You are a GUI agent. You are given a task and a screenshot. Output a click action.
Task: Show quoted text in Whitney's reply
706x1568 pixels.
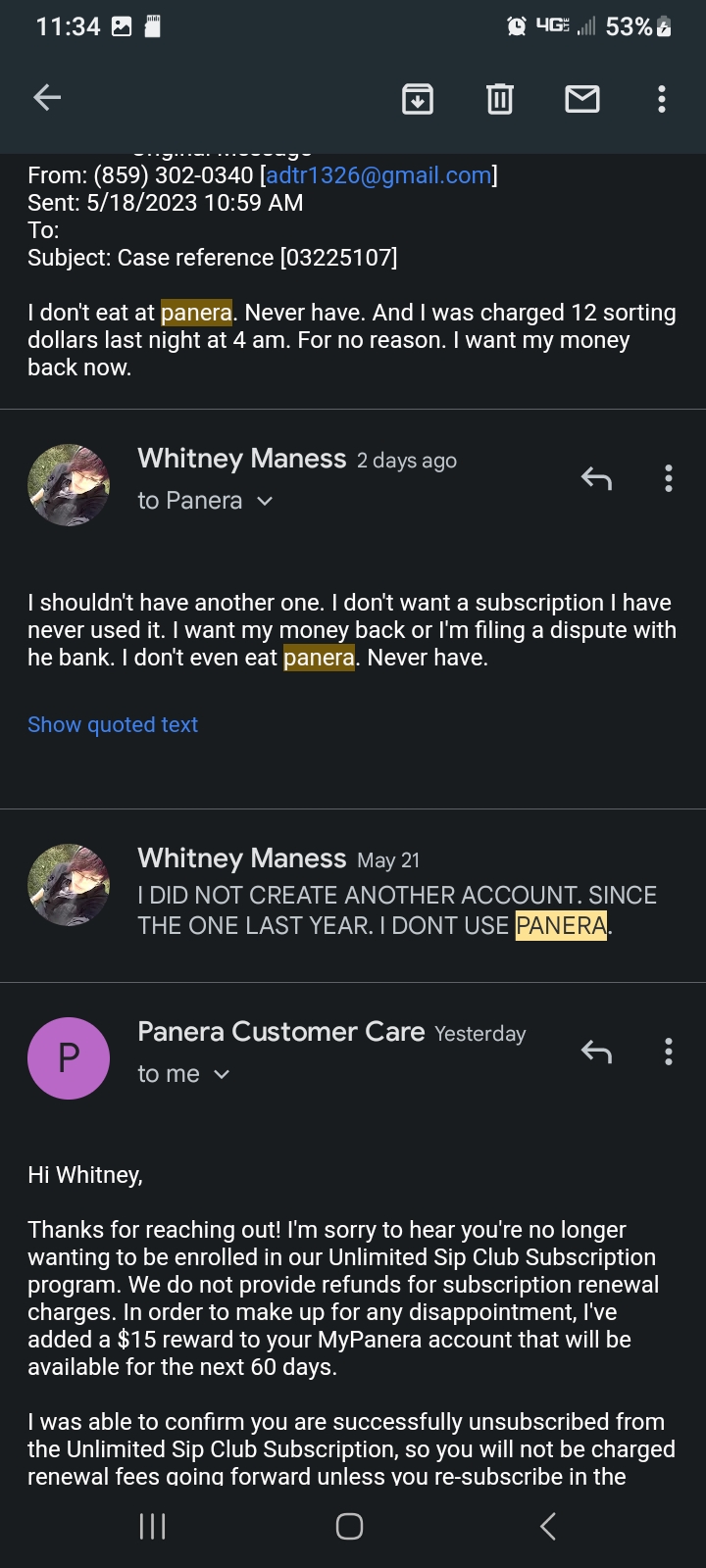tap(112, 724)
